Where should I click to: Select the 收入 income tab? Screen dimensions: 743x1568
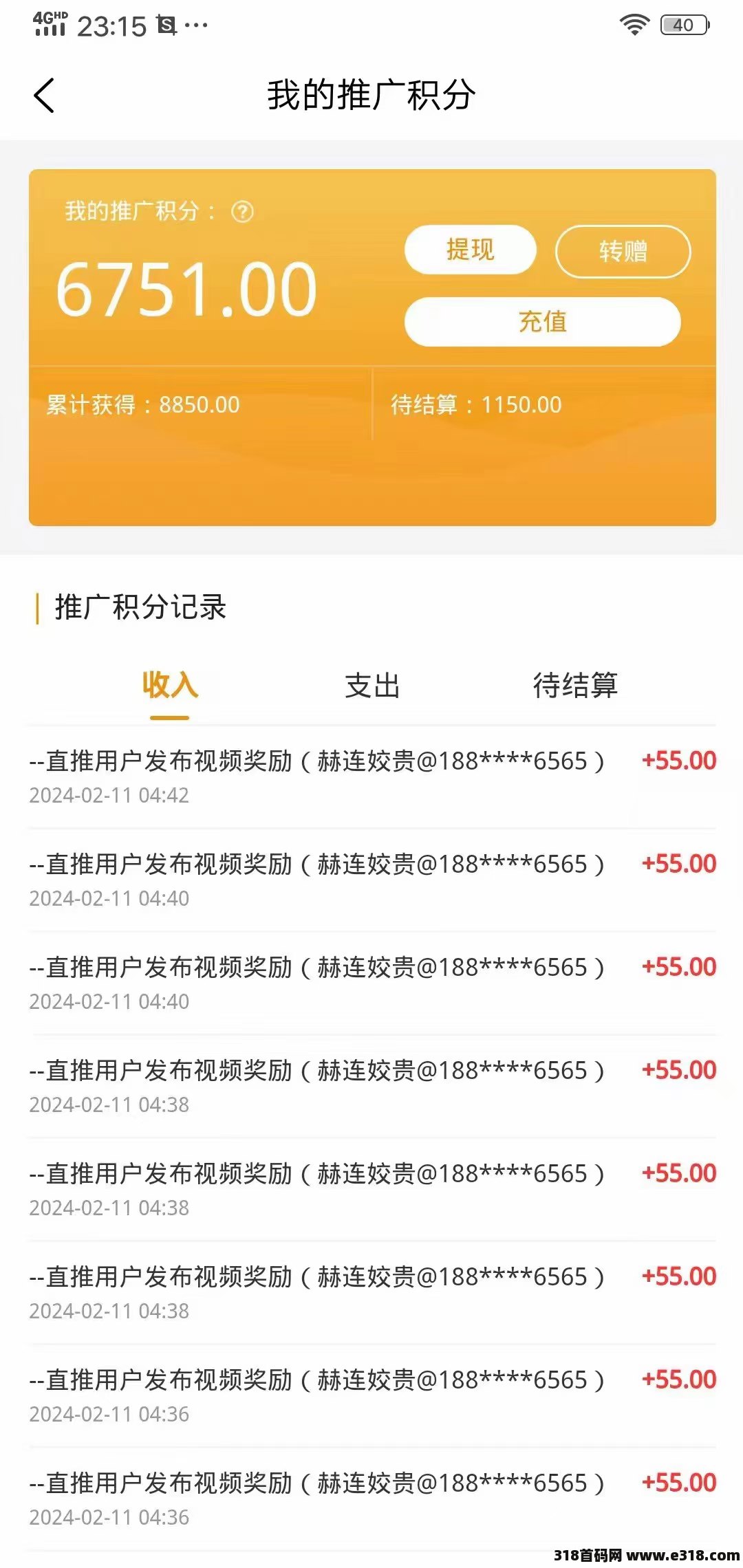[170, 685]
